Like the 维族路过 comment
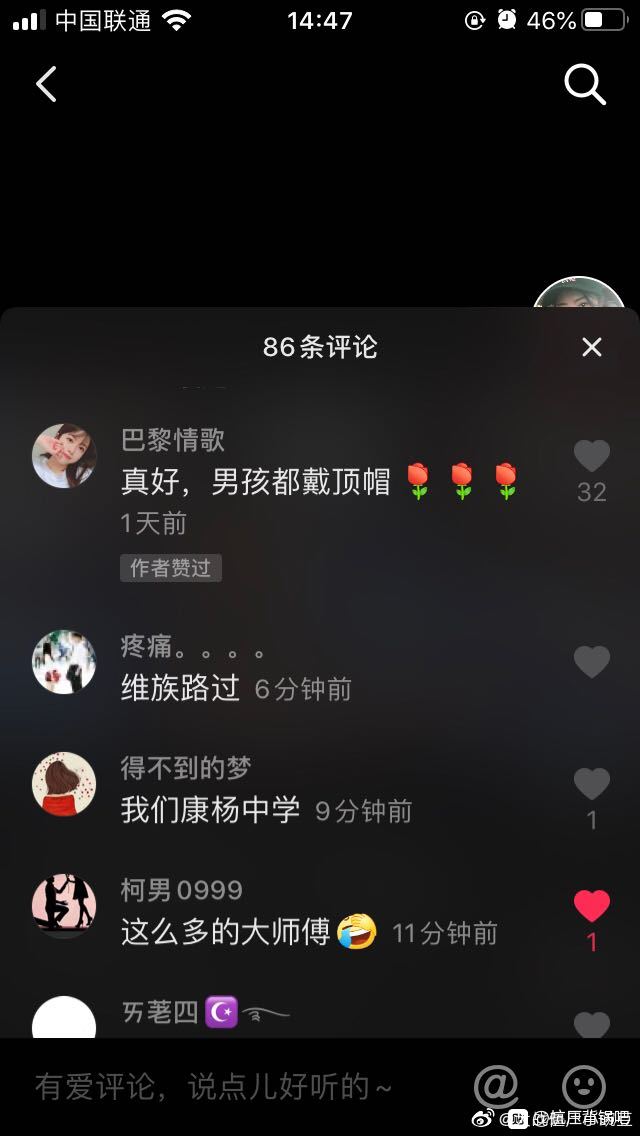The width and height of the screenshot is (640, 1136). (x=592, y=662)
